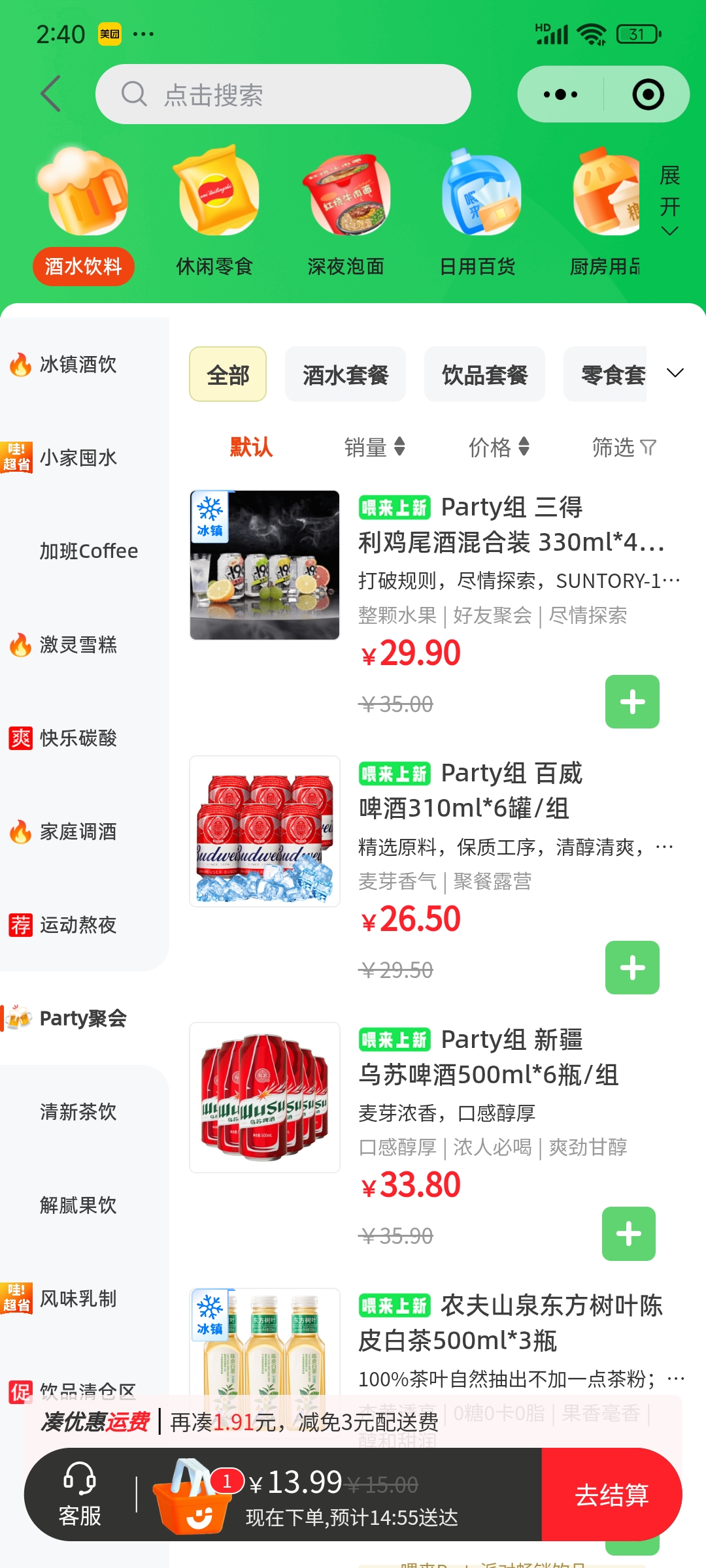Apply the 饮品套餐 filter chip
This screenshot has width=706, height=1568.
484,374
